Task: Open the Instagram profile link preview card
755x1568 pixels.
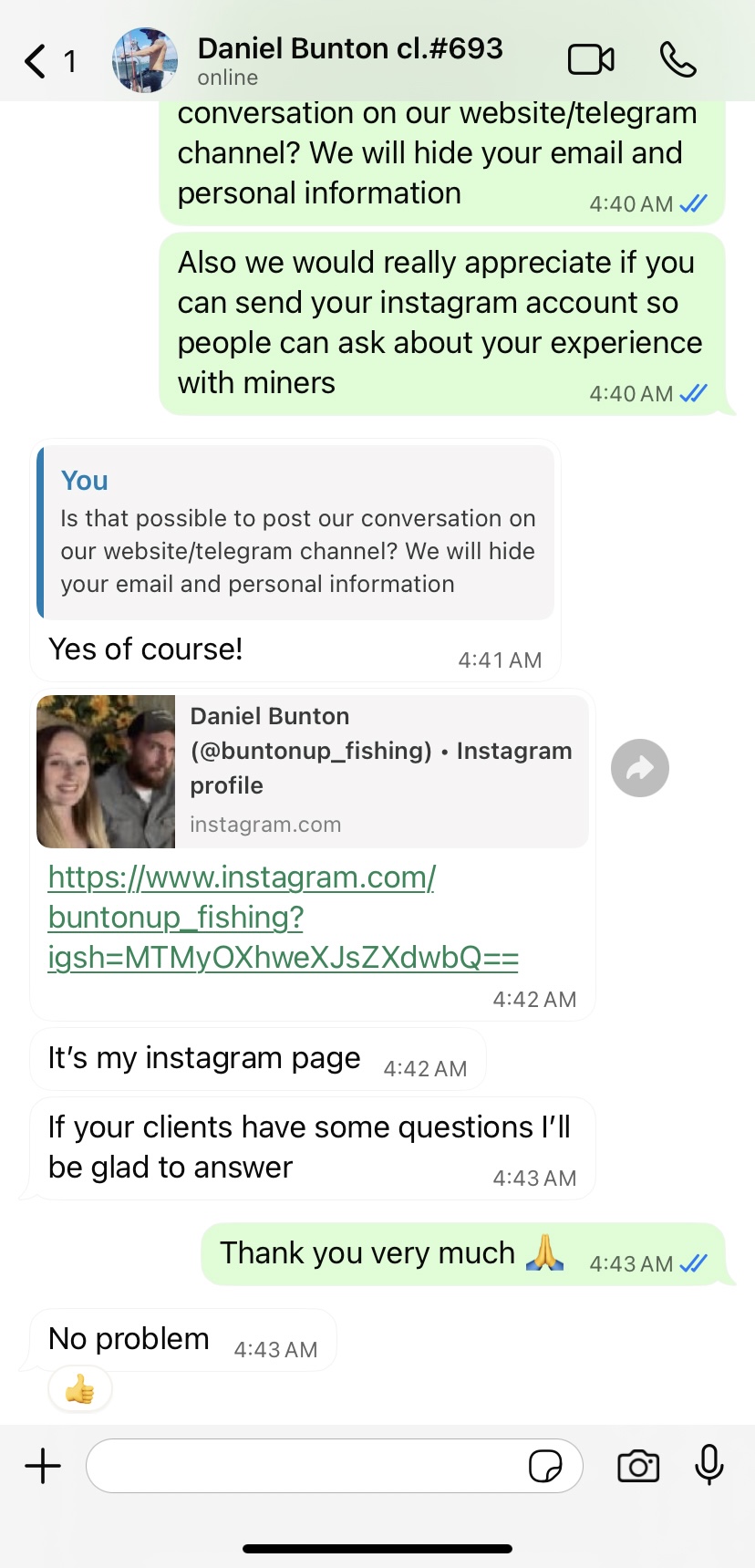Action: point(312,771)
